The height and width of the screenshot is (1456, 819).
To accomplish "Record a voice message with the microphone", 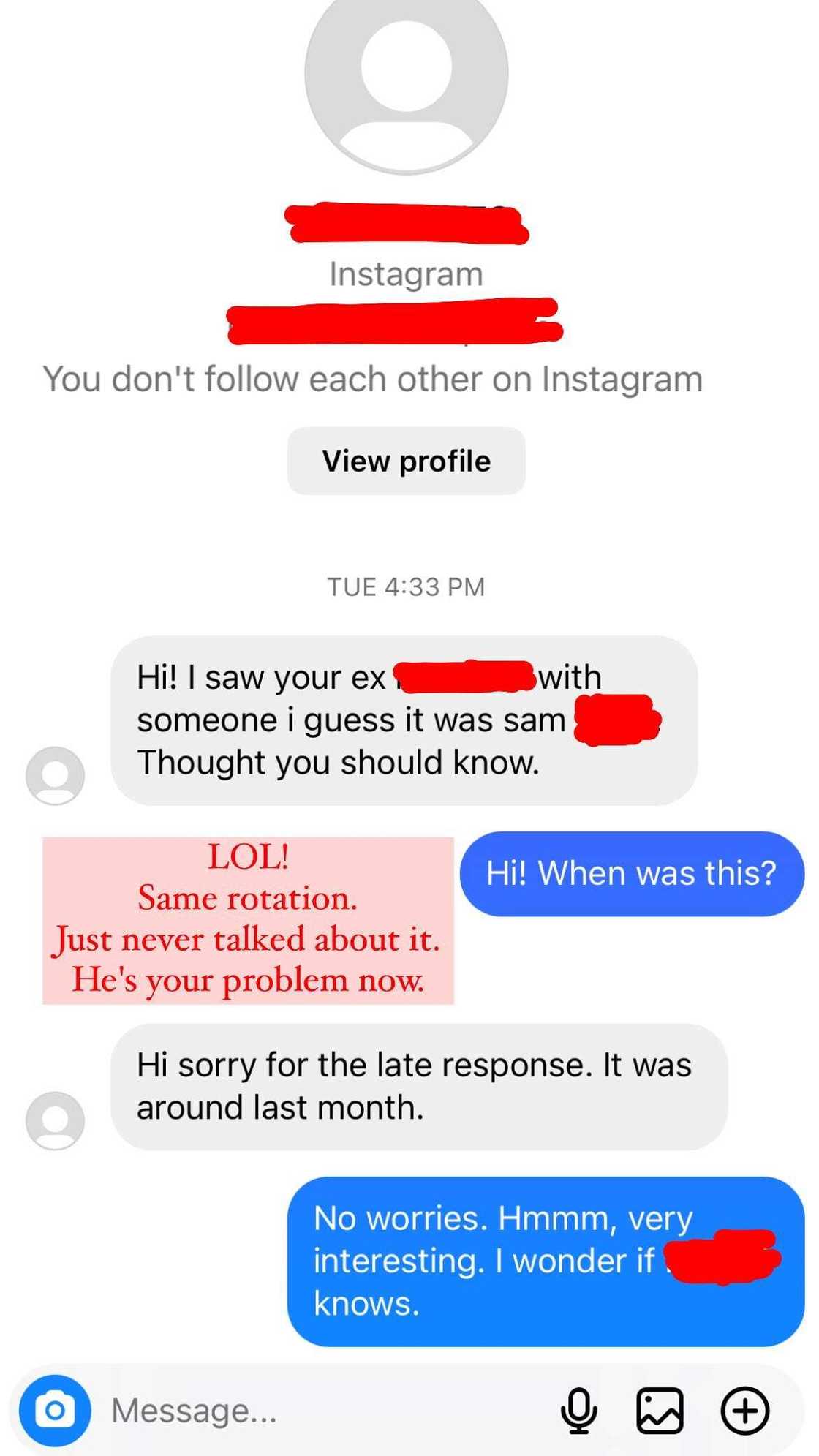I will 578,1410.
